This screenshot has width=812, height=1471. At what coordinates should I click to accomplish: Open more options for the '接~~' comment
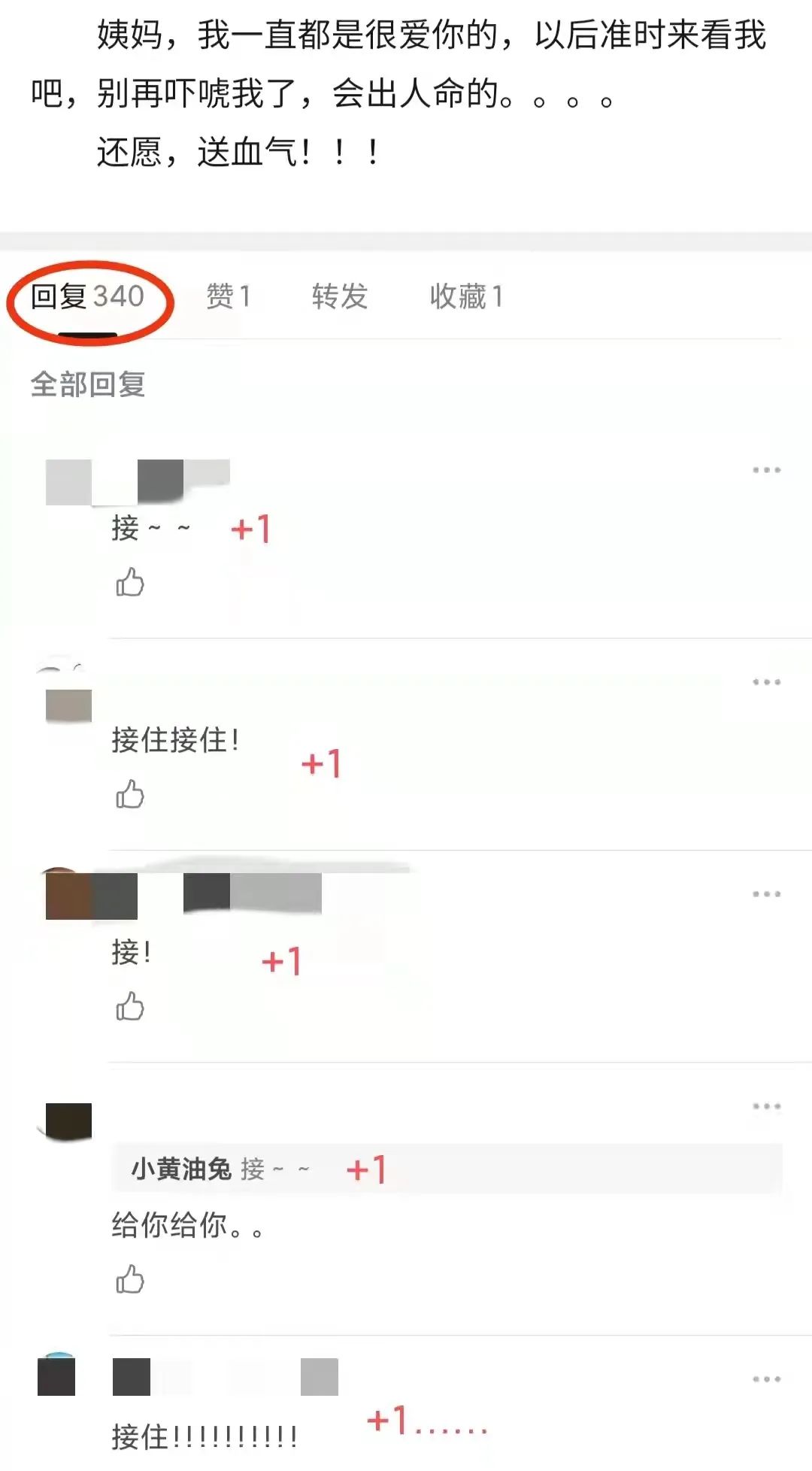(766, 470)
